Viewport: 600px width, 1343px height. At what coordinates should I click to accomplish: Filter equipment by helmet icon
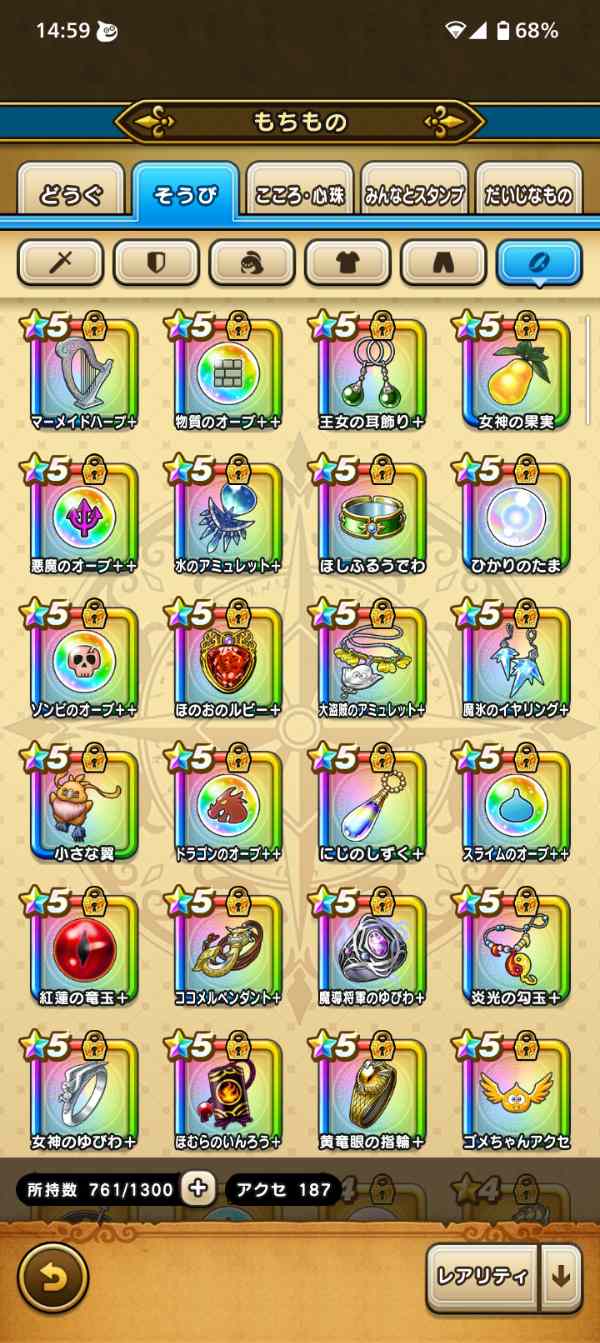point(252,264)
